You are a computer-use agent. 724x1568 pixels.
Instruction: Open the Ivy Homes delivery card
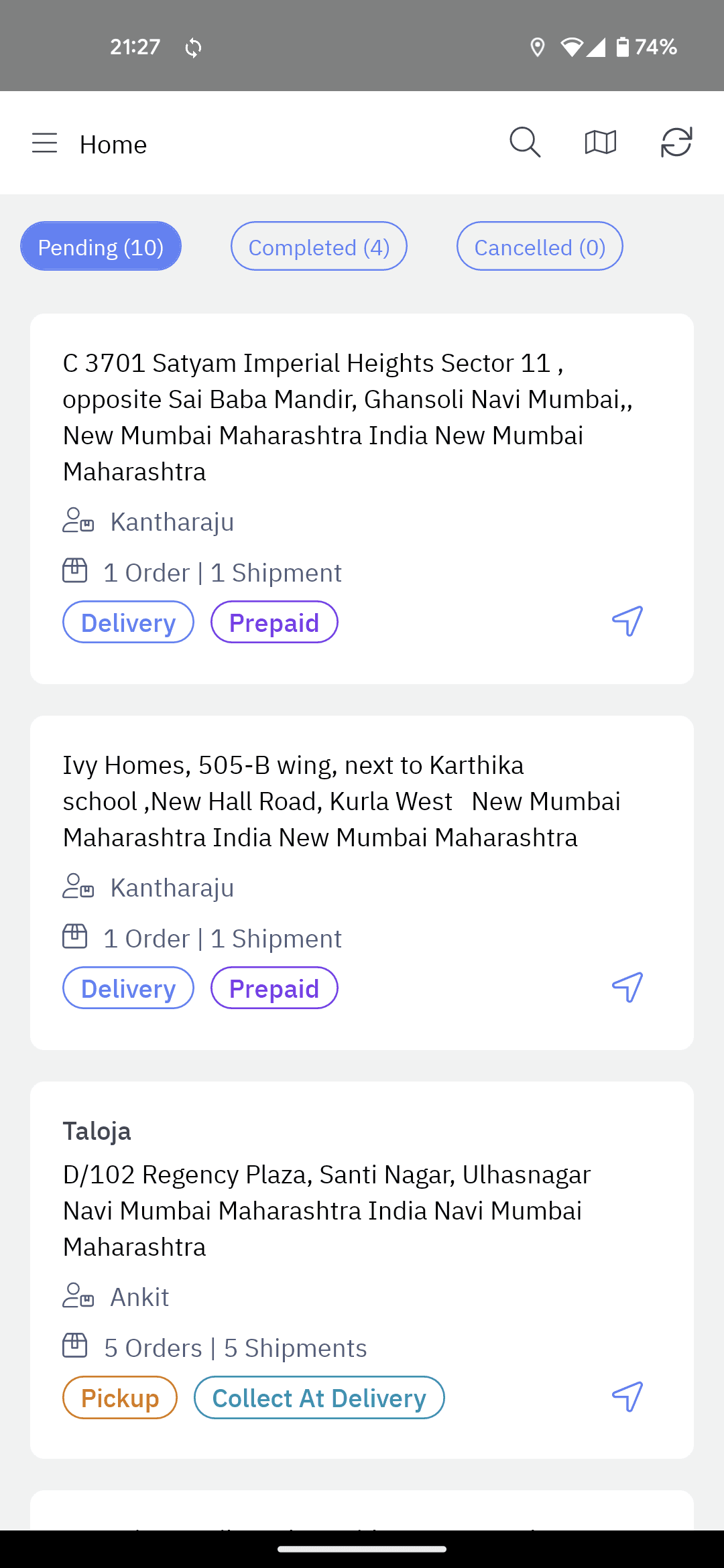pyautogui.click(x=362, y=883)
